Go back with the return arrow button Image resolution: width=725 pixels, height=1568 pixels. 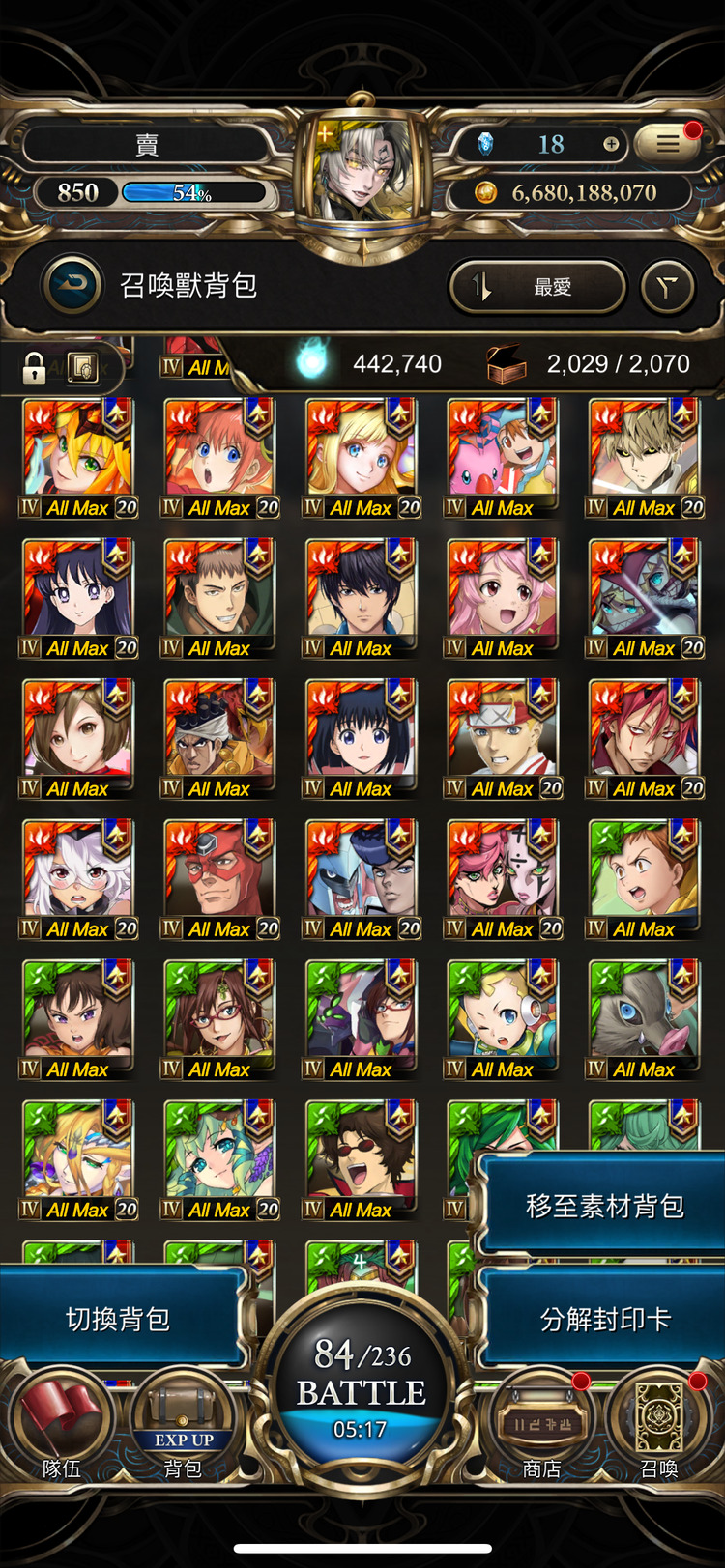(73, 285)
